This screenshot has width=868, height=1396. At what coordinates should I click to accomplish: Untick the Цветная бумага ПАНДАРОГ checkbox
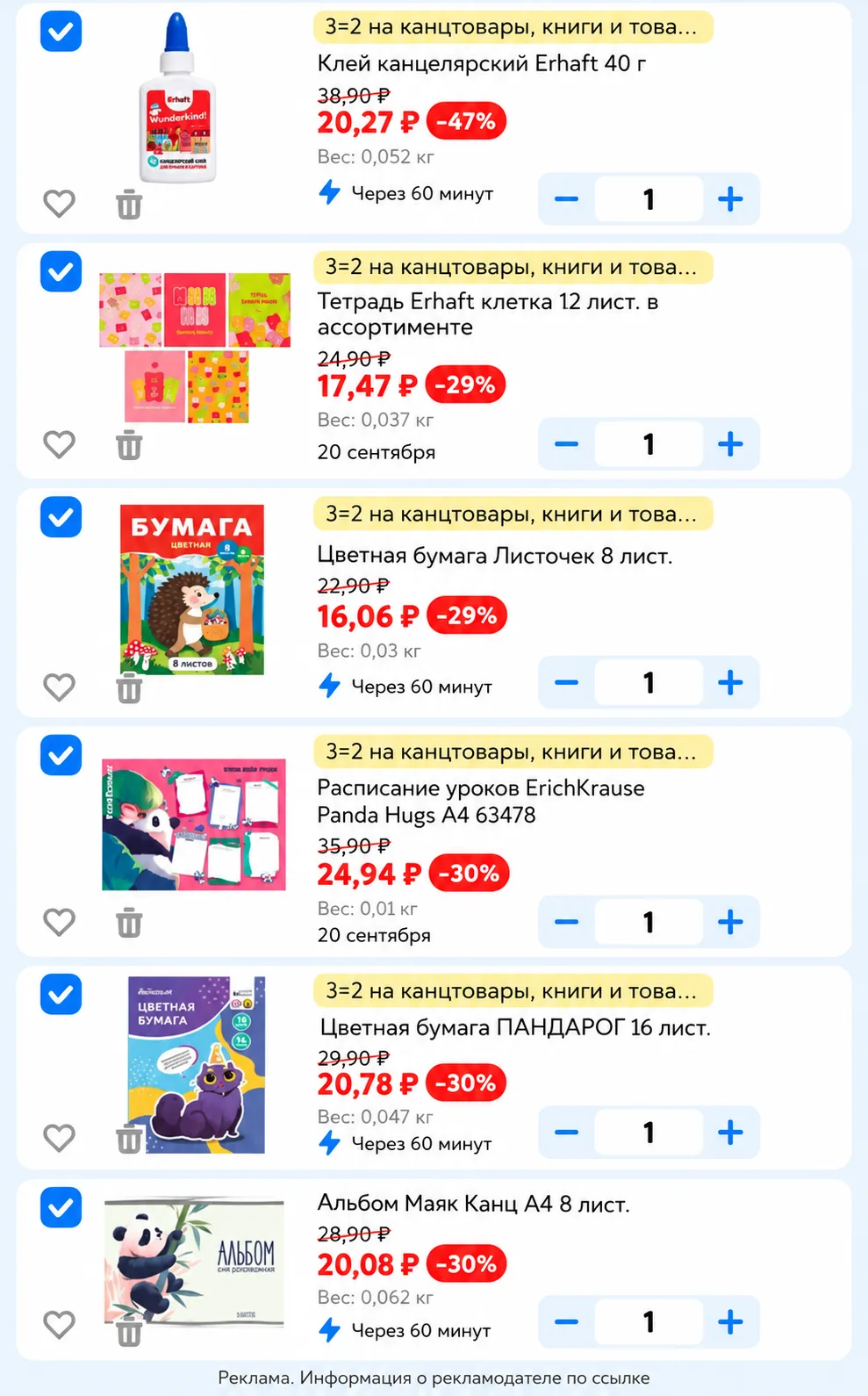[x=61, y=994]
